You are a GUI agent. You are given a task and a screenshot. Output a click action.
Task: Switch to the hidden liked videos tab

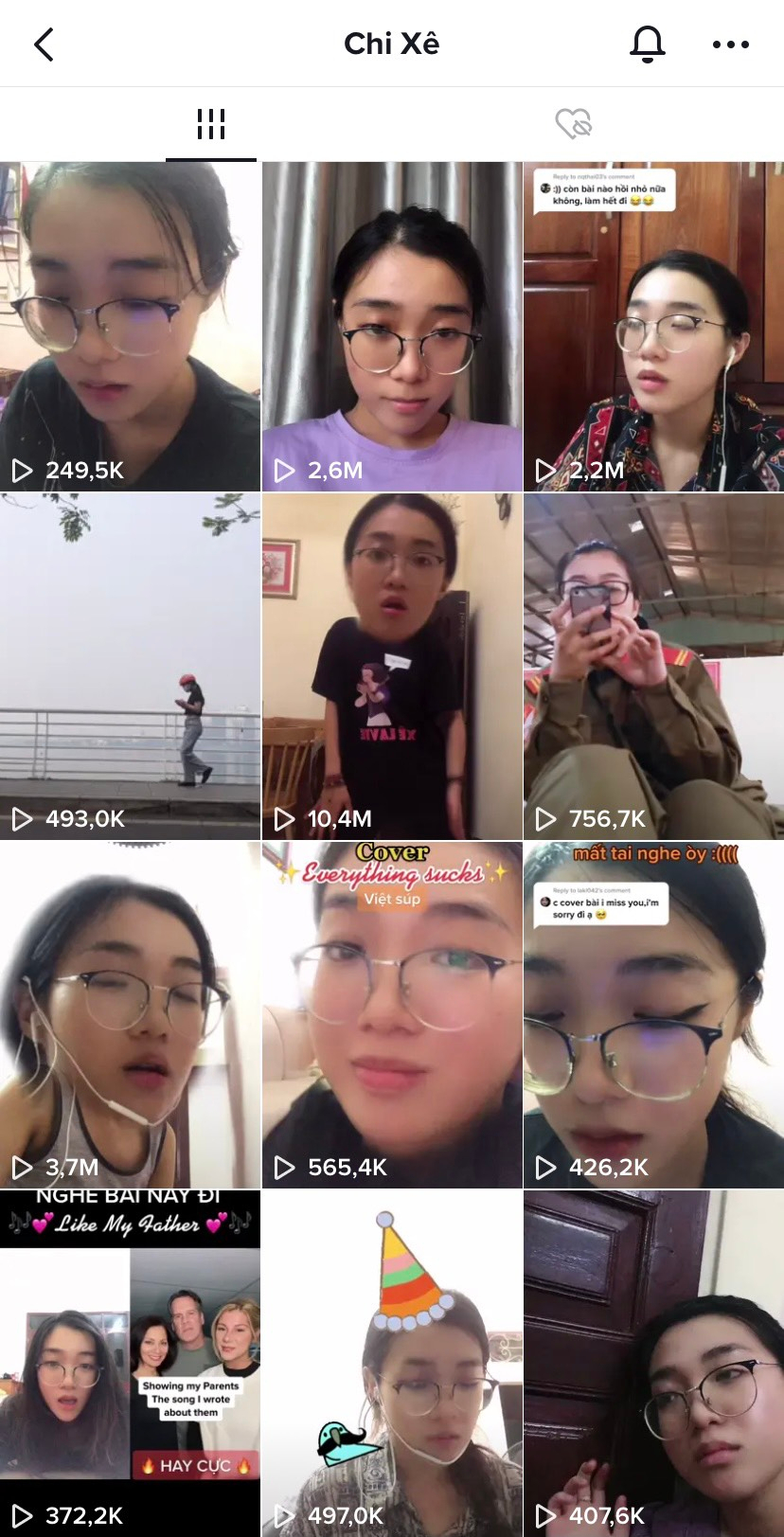(x=573, y=124)
